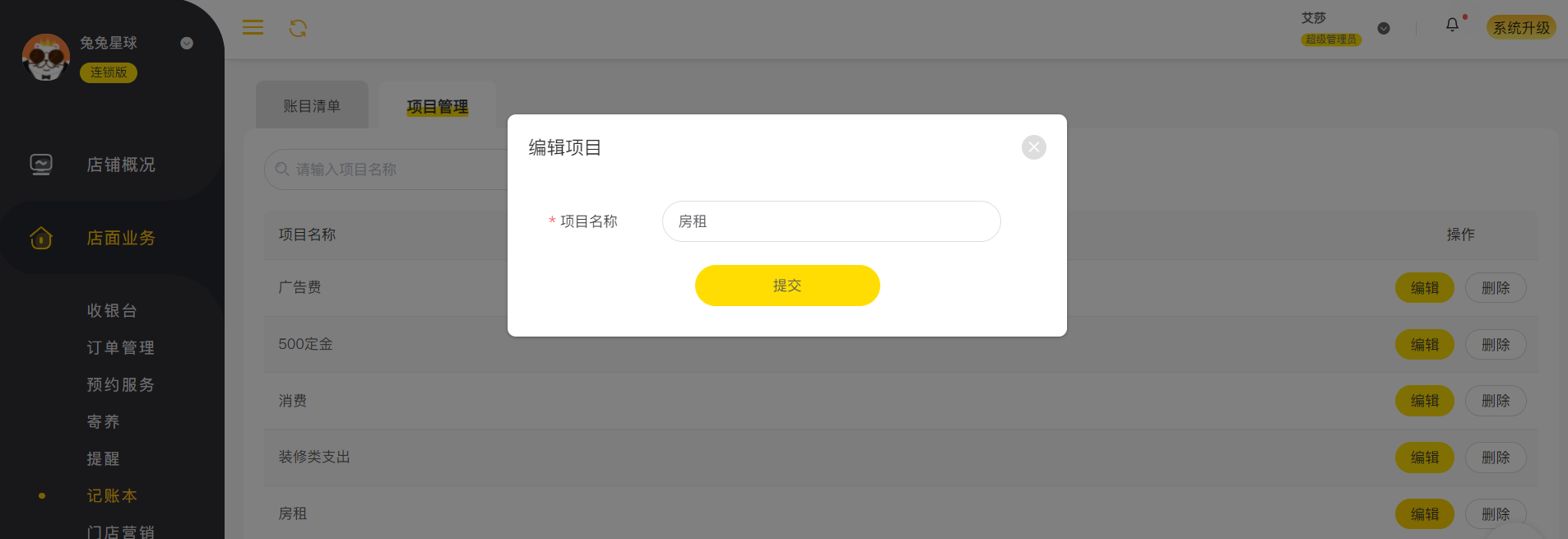Edit the 广告费 item
The height and width of the screenshot is (539, 1568).
click(1424, 288)
